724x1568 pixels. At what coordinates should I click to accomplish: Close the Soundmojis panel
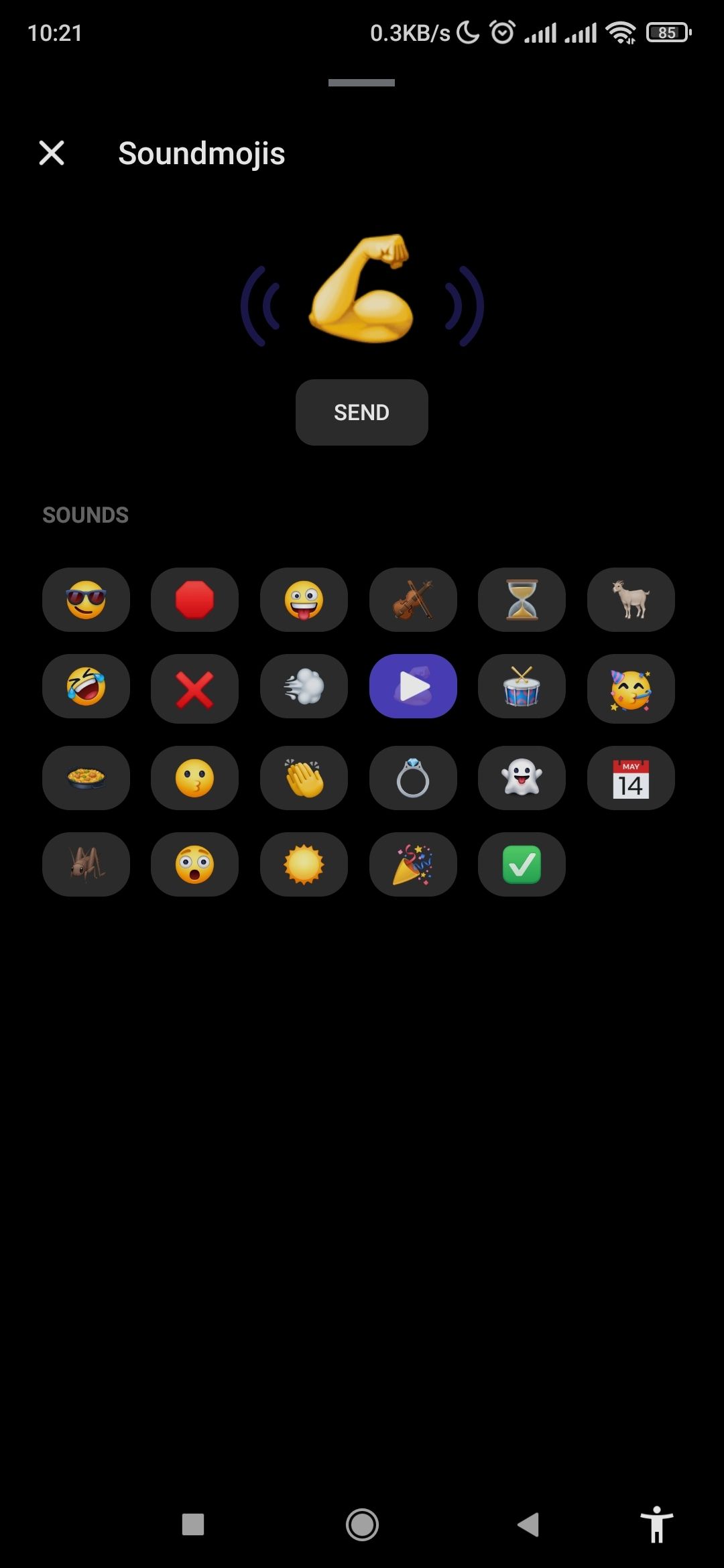51,153
